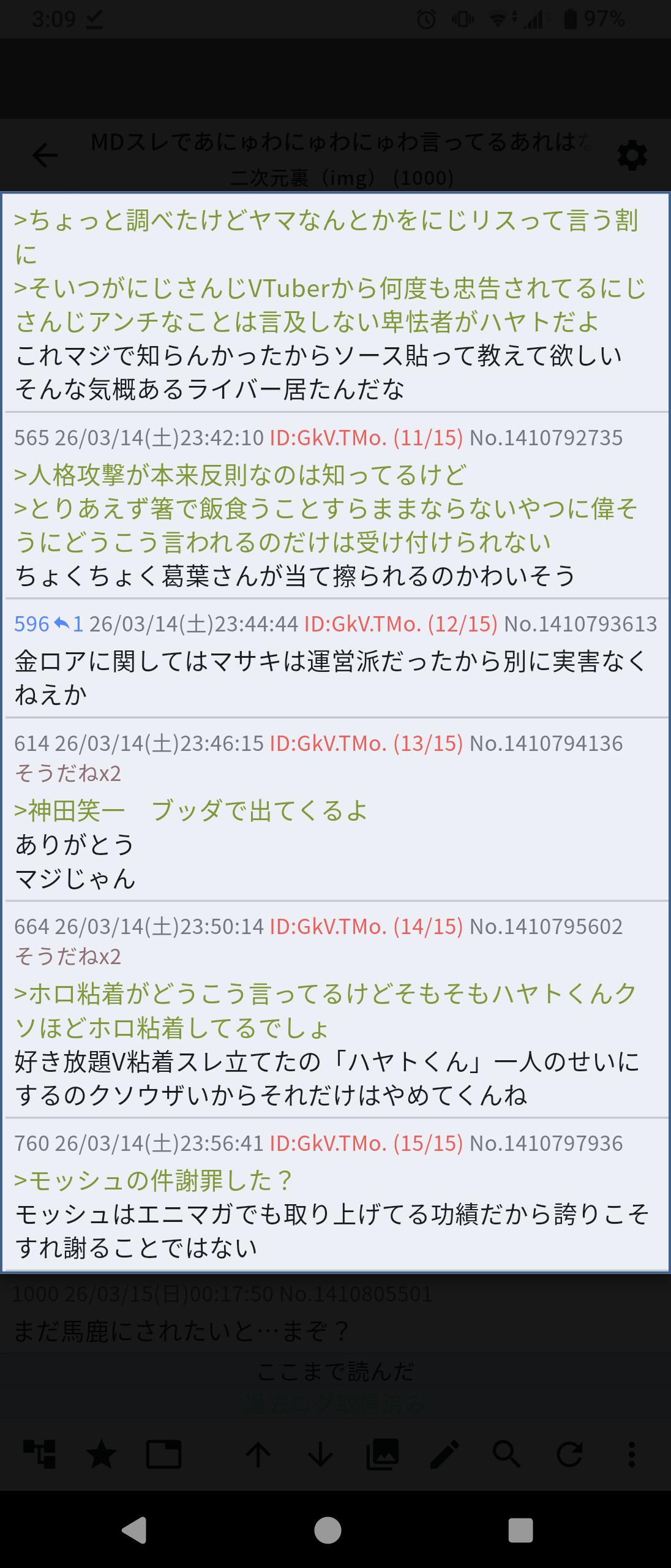Open replies to post 596
The width and height of the screenshot is (671, 1568).
coord(68,624)
